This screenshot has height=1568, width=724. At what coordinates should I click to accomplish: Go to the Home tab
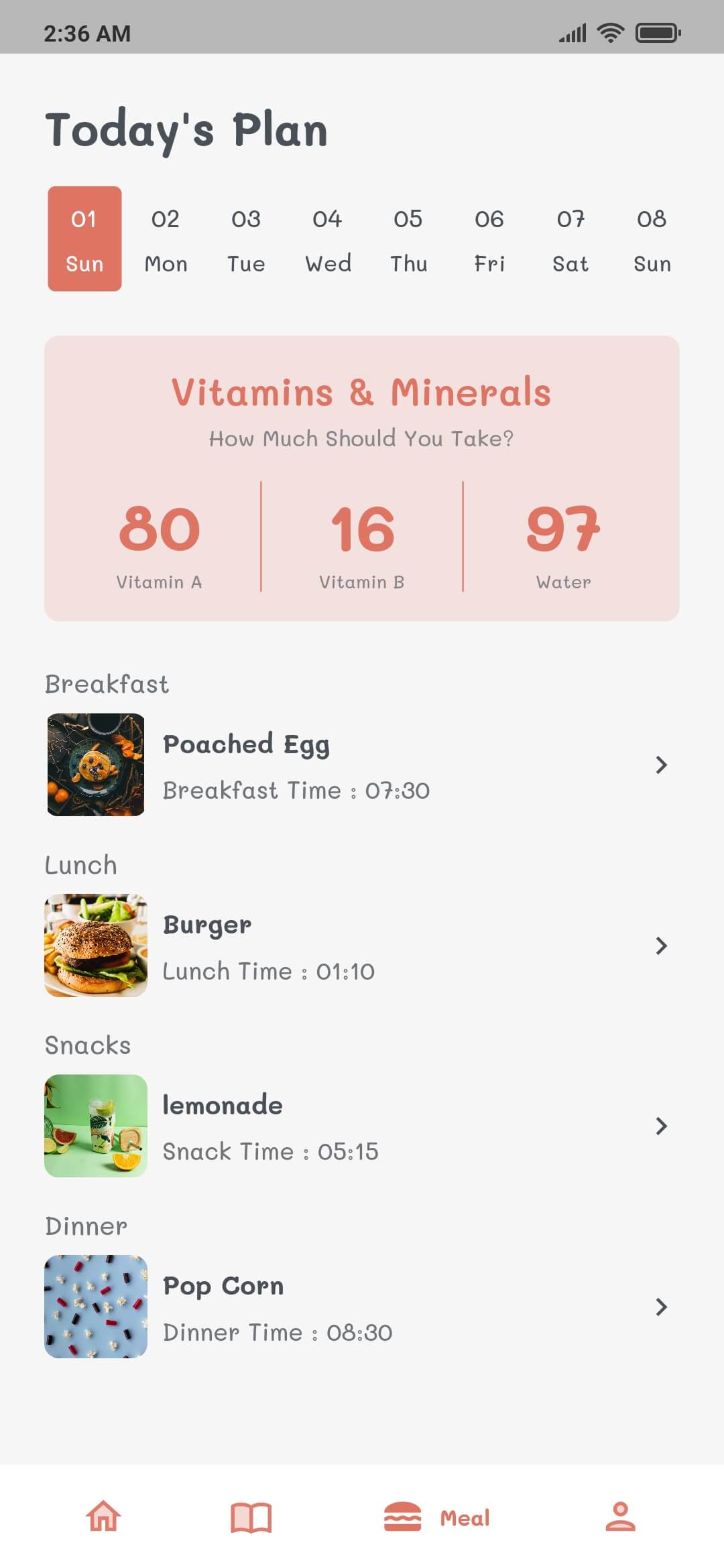[103, 1516]
